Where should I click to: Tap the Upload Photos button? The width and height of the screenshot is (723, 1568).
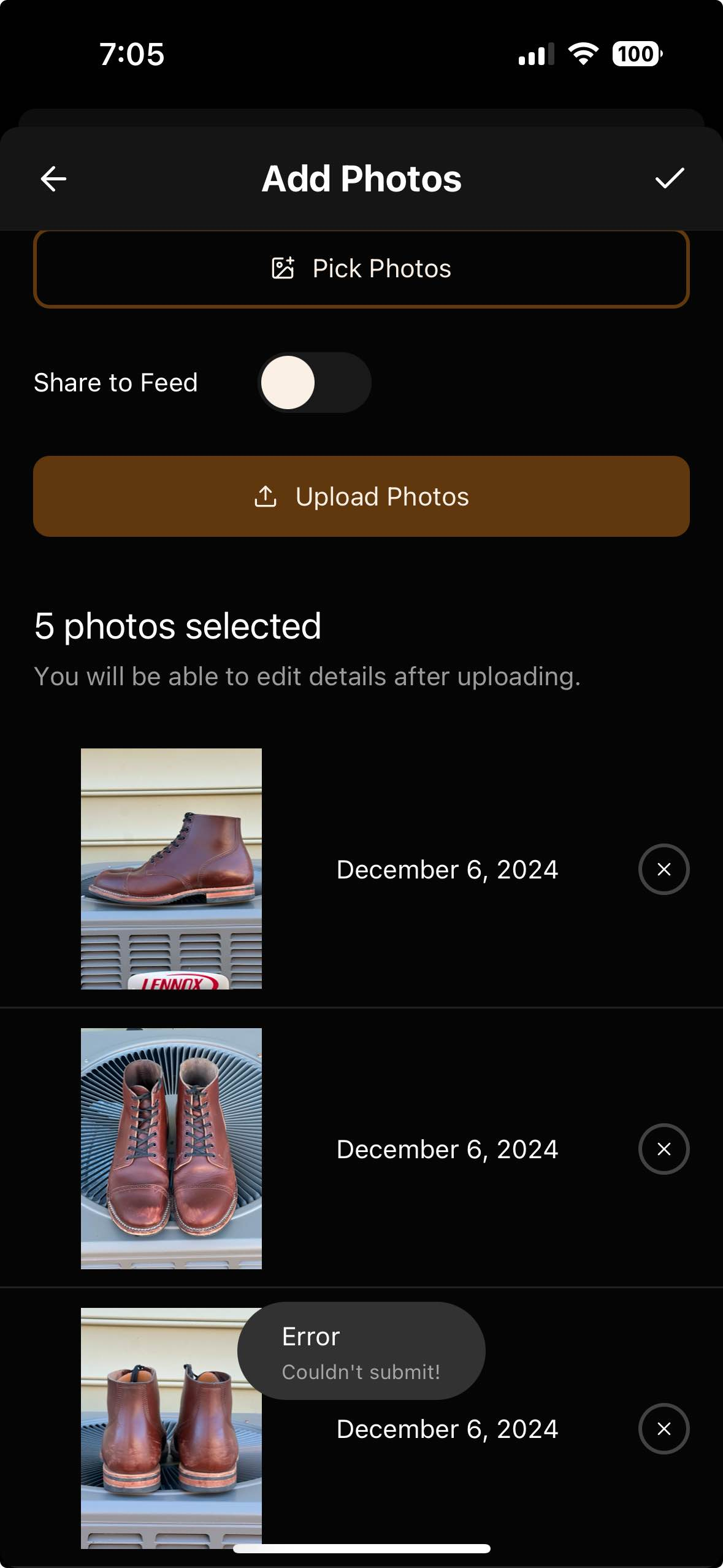[361, 496]
